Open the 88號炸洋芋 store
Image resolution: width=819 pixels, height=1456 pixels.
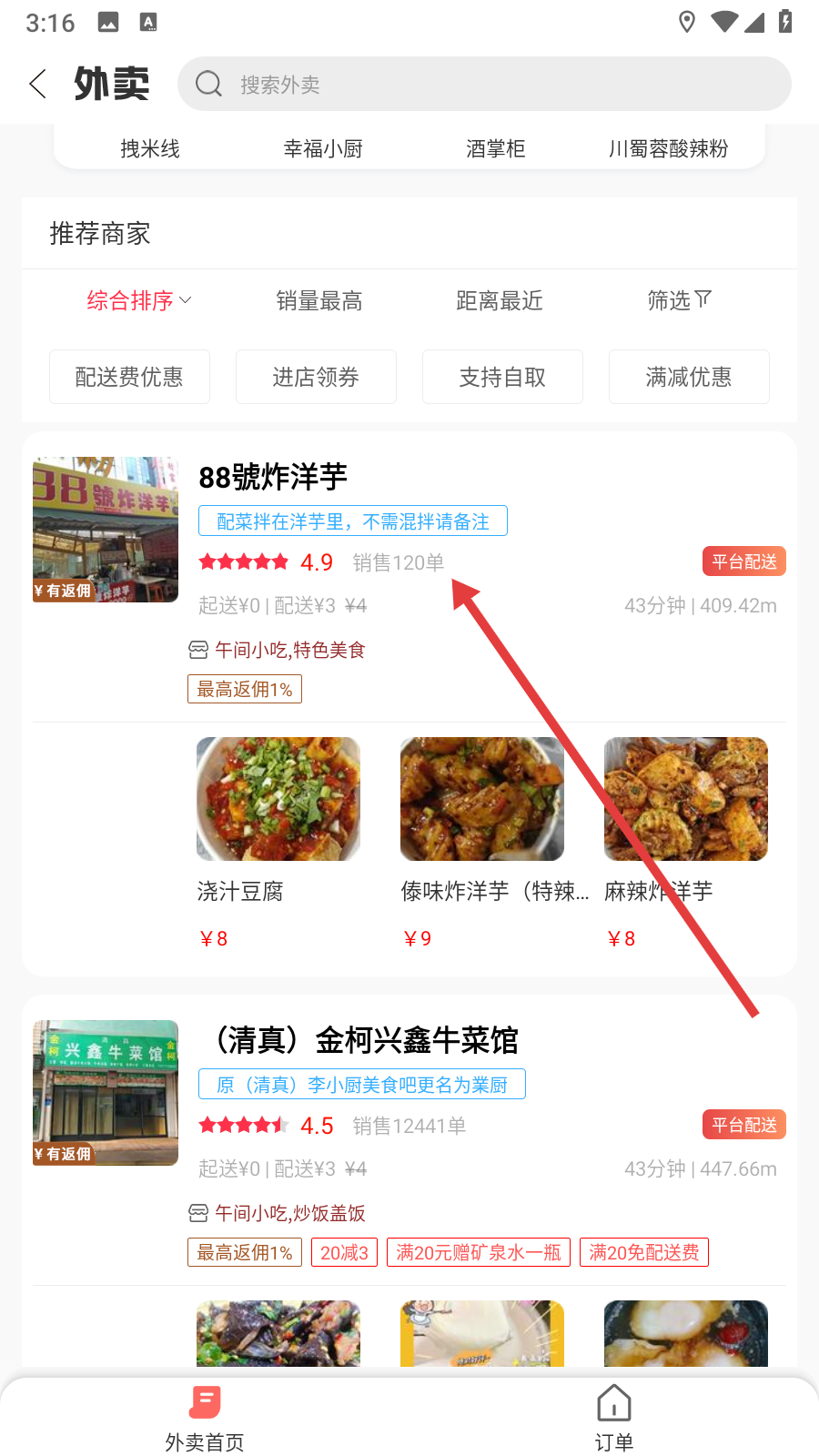point(273,477)
